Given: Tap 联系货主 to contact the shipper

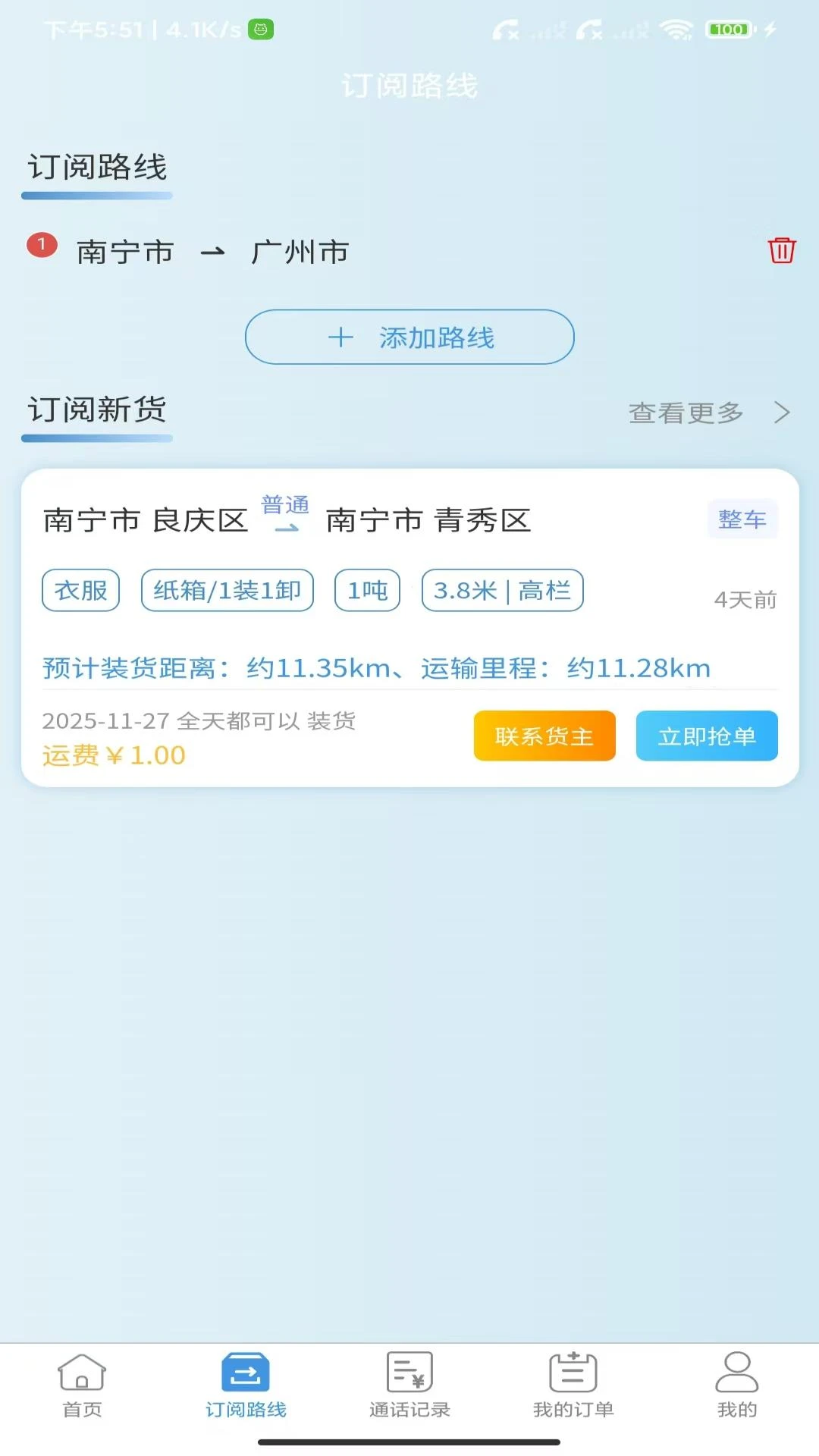Looking at the screenshot, I should (x=544, y=735).
